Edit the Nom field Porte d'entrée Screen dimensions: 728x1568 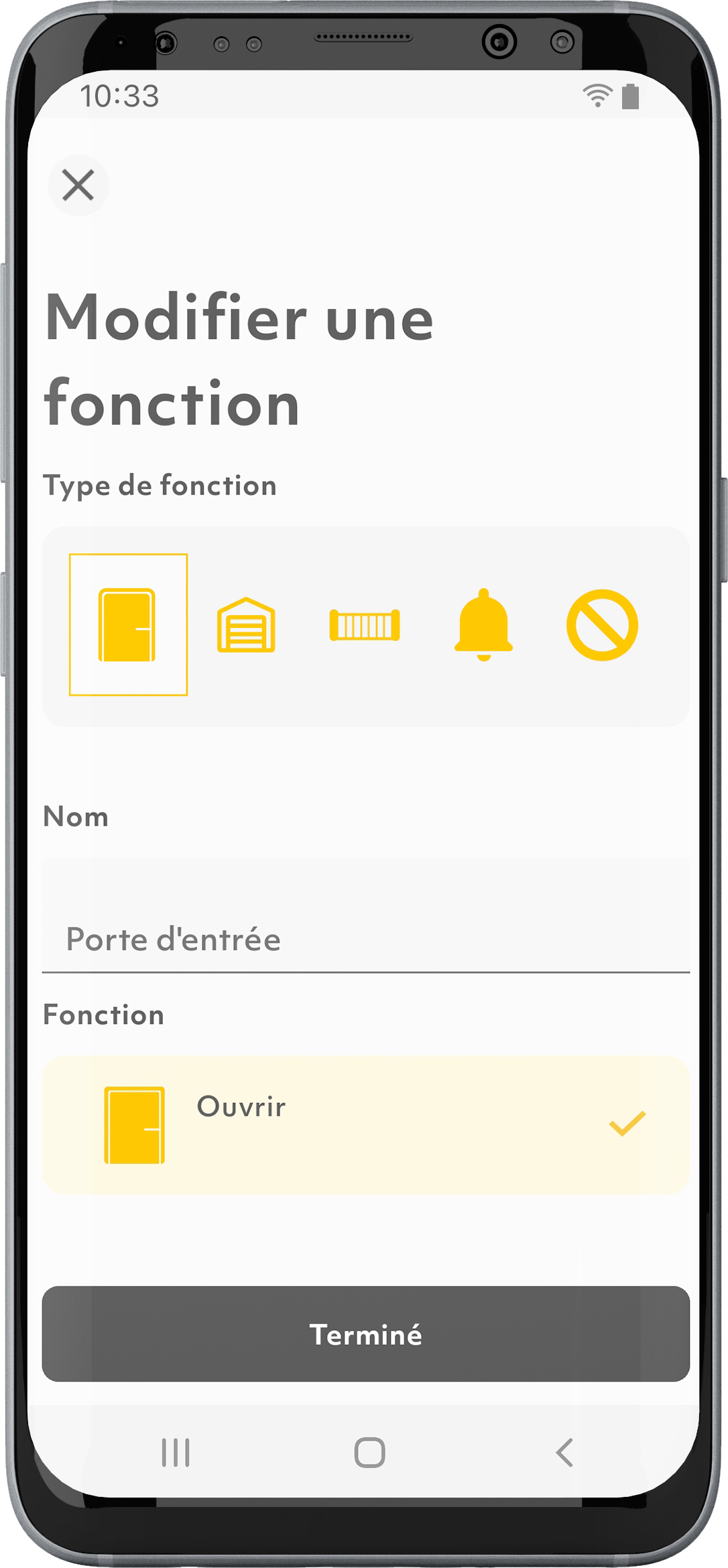(366, 915)
